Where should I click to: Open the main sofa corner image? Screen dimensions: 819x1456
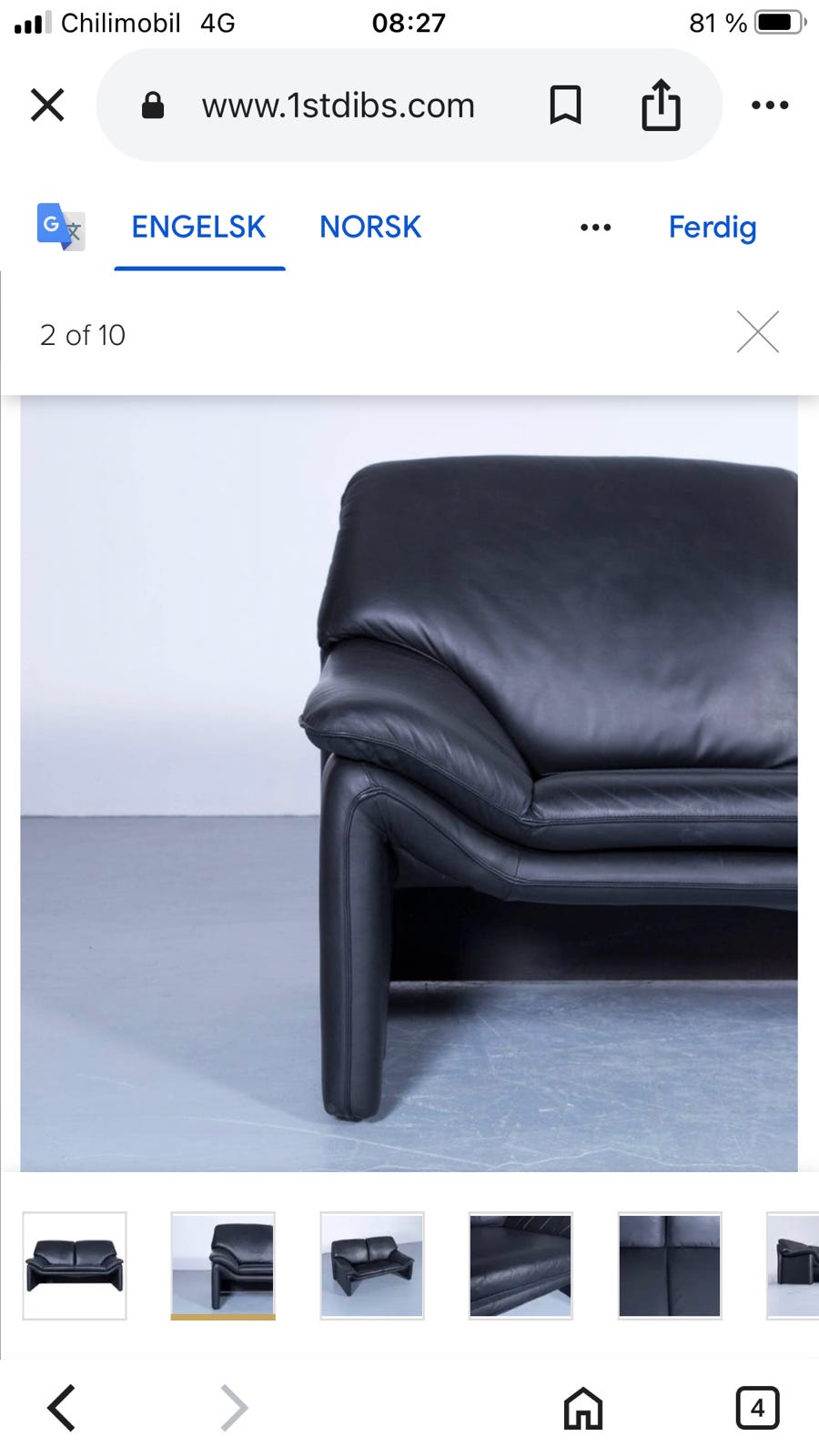409,784
